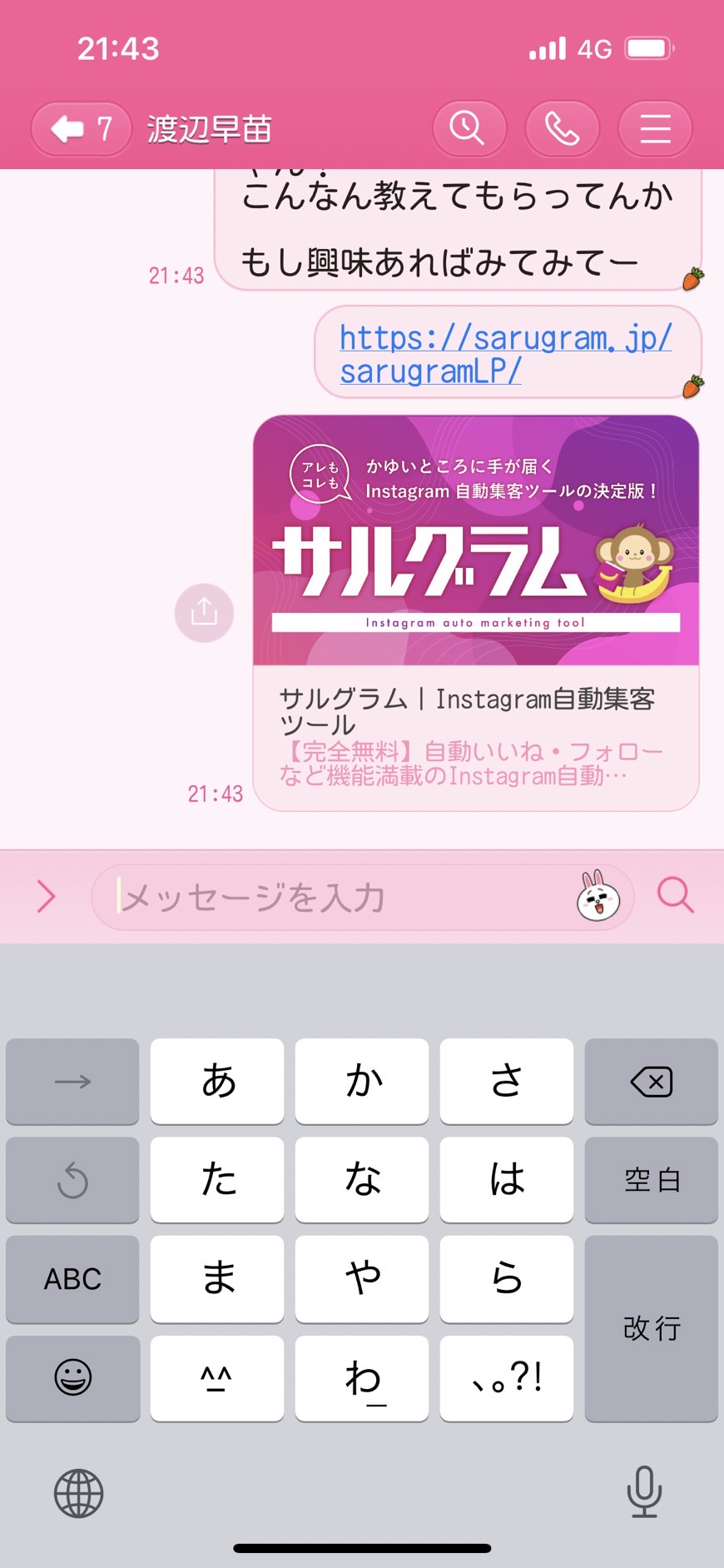The width and height of the screenshot is (724, 1568).
Task: Share the サルグラム link preview
Action: point(204,613)
